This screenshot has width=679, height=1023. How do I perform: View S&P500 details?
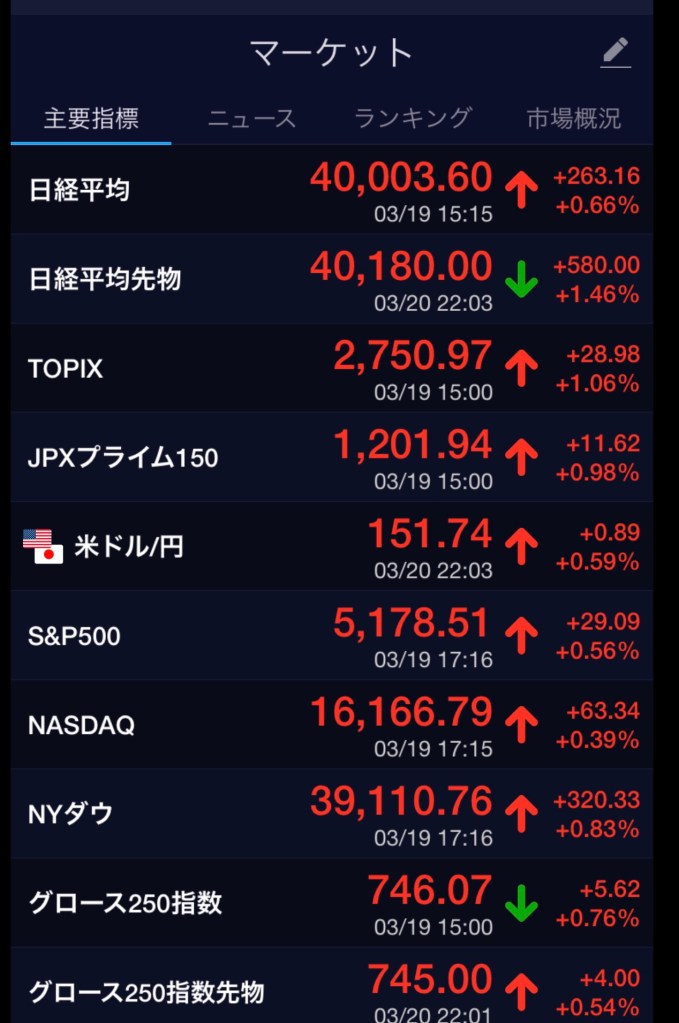pos(330,635)
